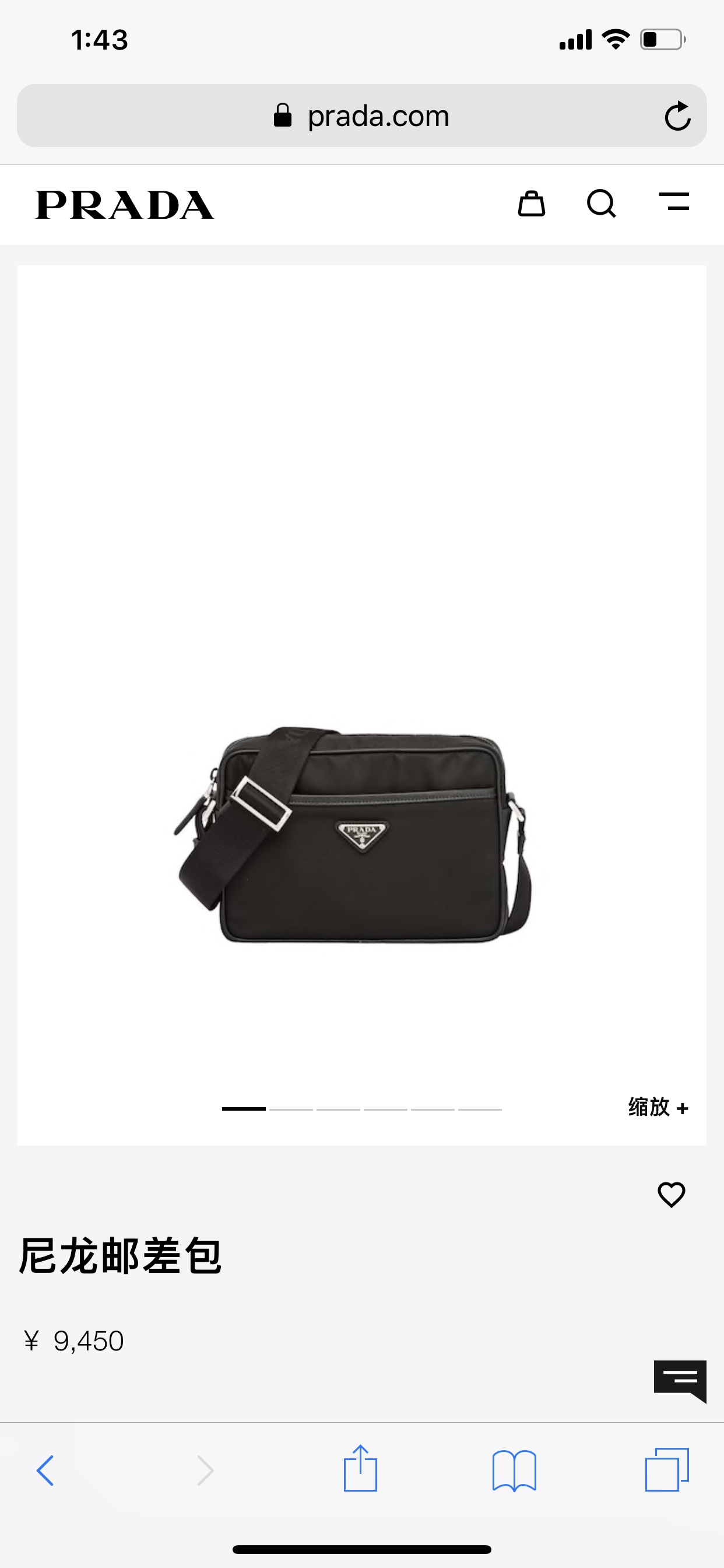Open Safari bookmarks
The image size is (724, 1568).
coord(514,1471)
